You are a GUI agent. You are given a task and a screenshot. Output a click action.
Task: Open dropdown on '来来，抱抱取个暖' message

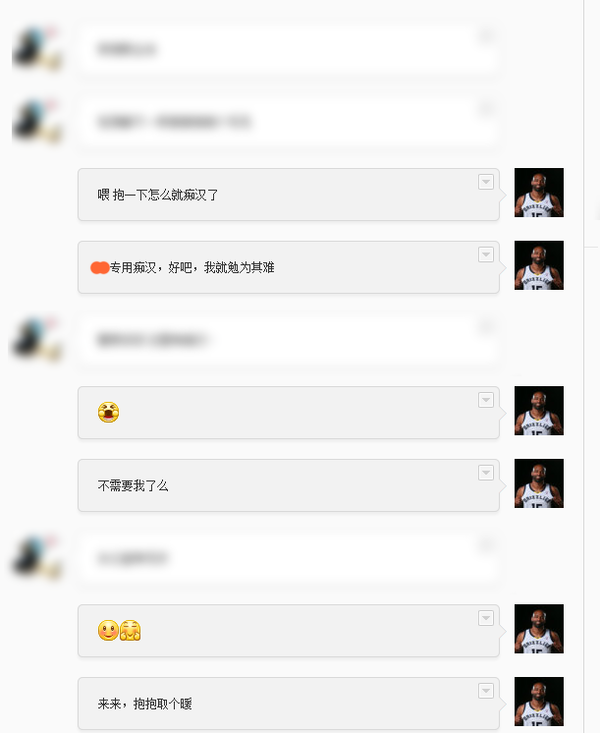point(486,691)
